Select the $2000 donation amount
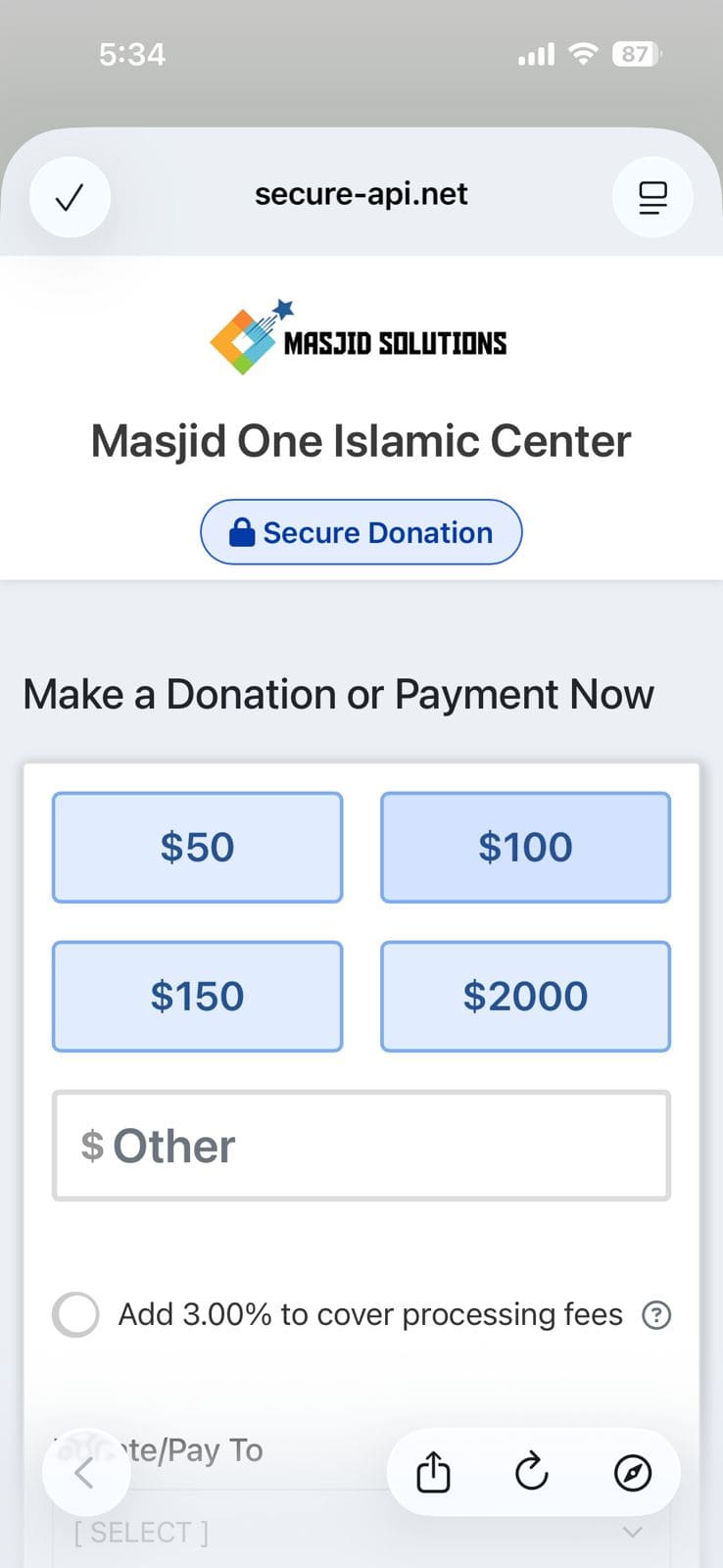Screen dimensions: 723x1568 pyautogui.click(x=525, y=997)
